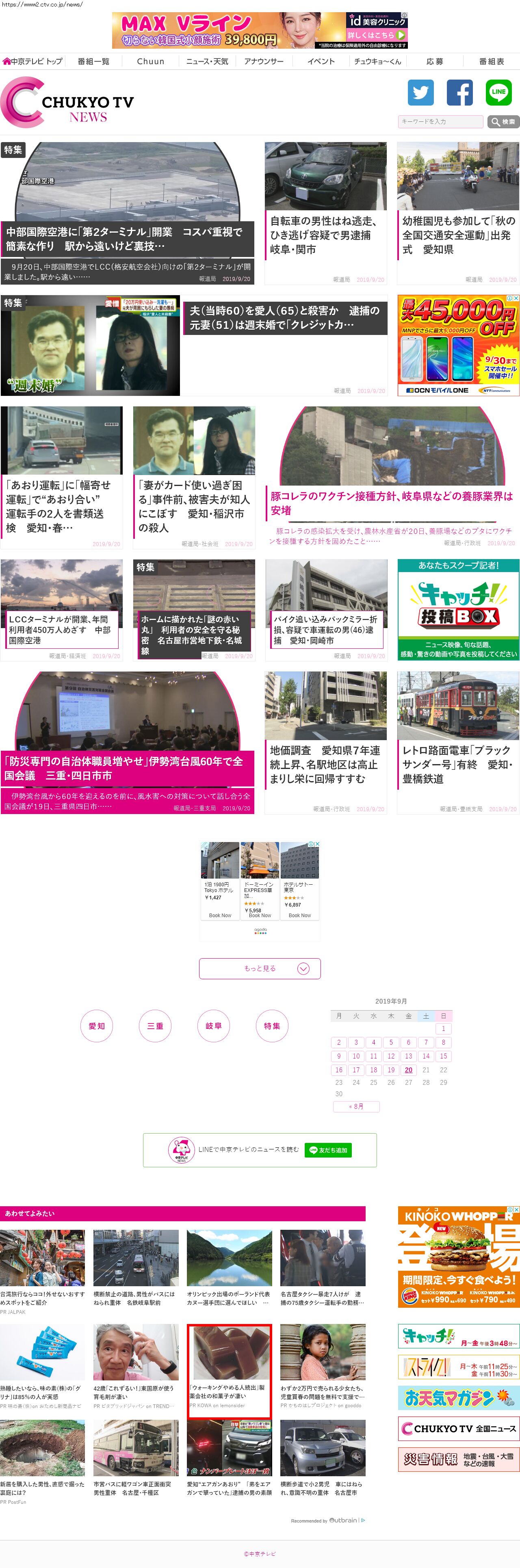The width and height of the screenshot is (520, 1568).
Task: Select the 三重 region filter
Action: (155, 1026)
